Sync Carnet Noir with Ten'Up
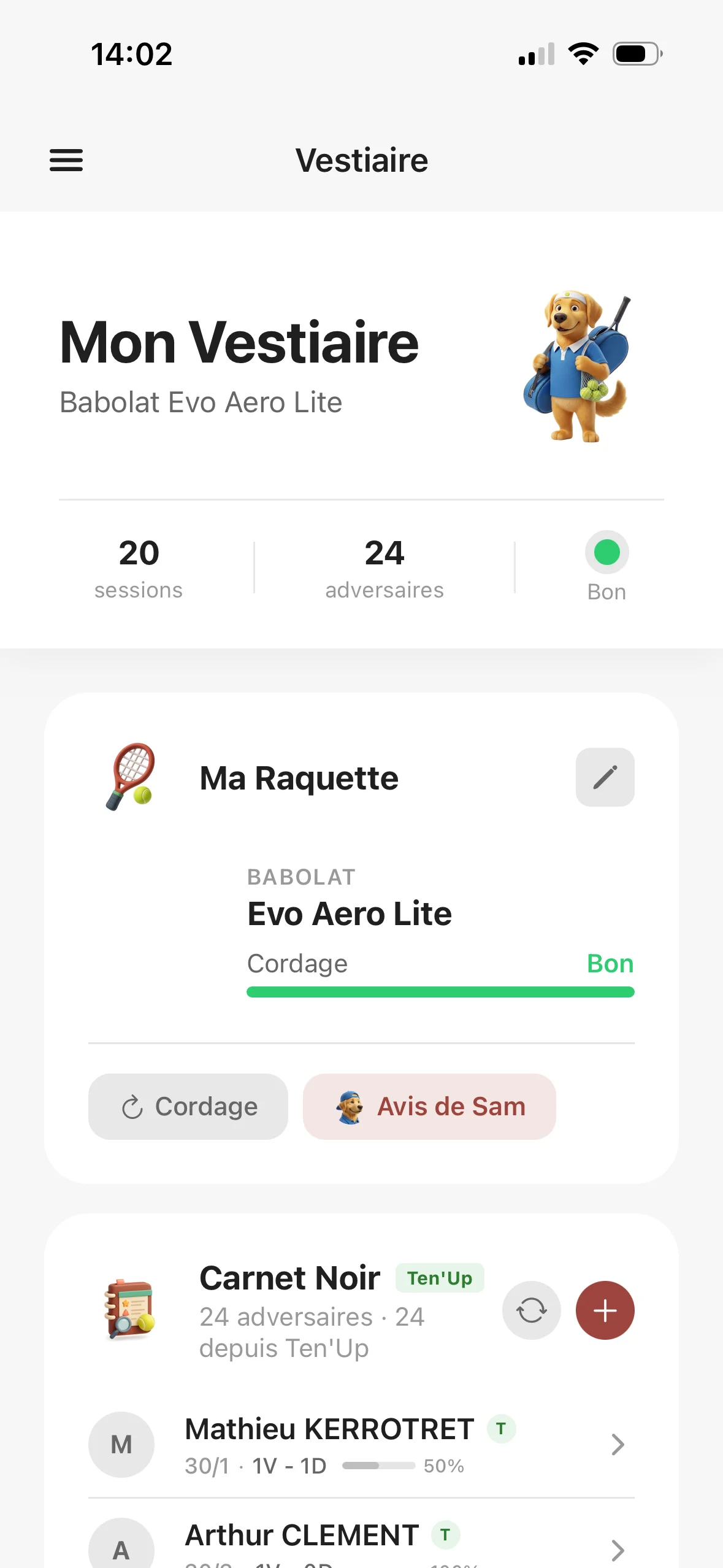 [x=531, y=1310]
